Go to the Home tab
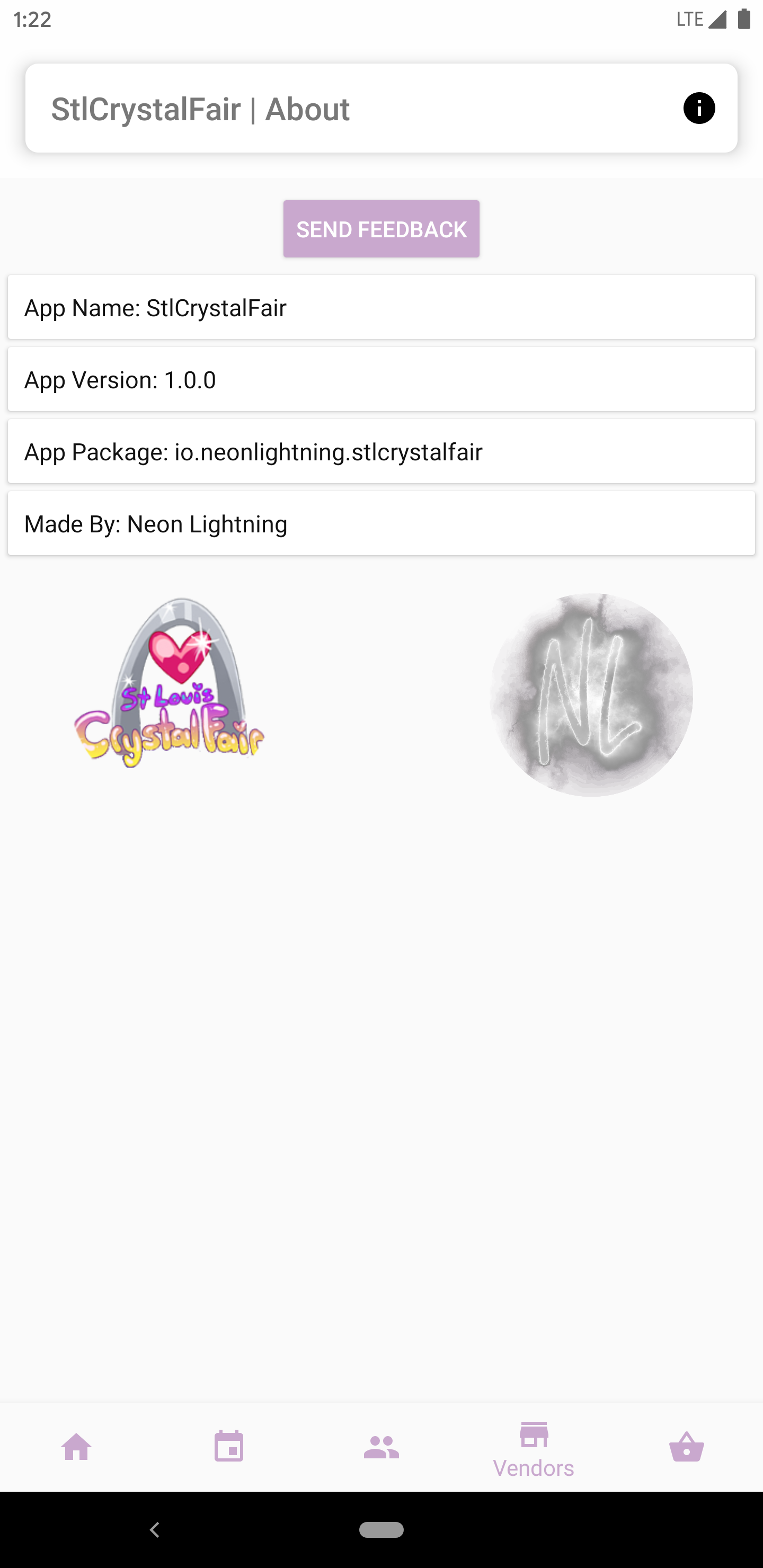 click(77, 1447)
